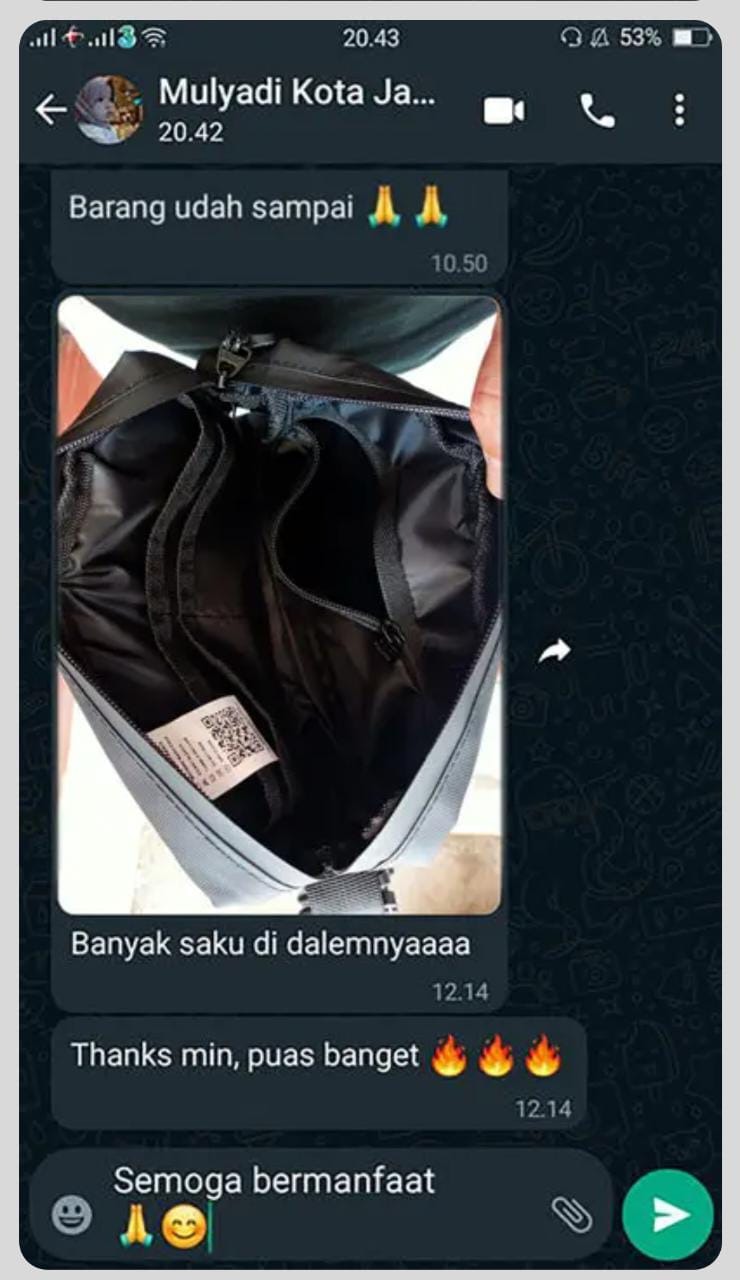740x1280 pixels.
Task: Go back to the chat list
Action: click(x=50, y=110)
